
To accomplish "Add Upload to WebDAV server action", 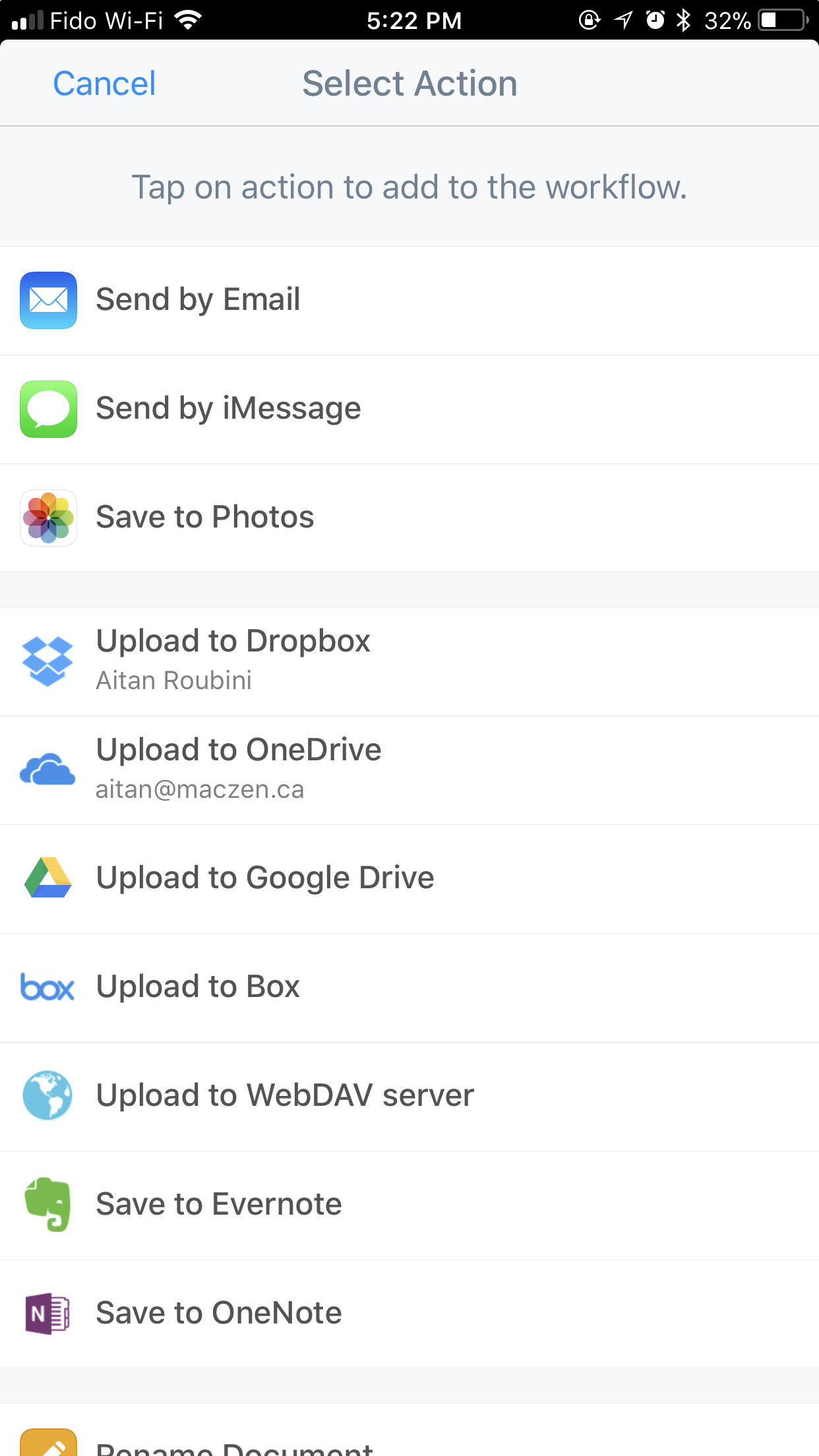I will tap(409, 1097).
